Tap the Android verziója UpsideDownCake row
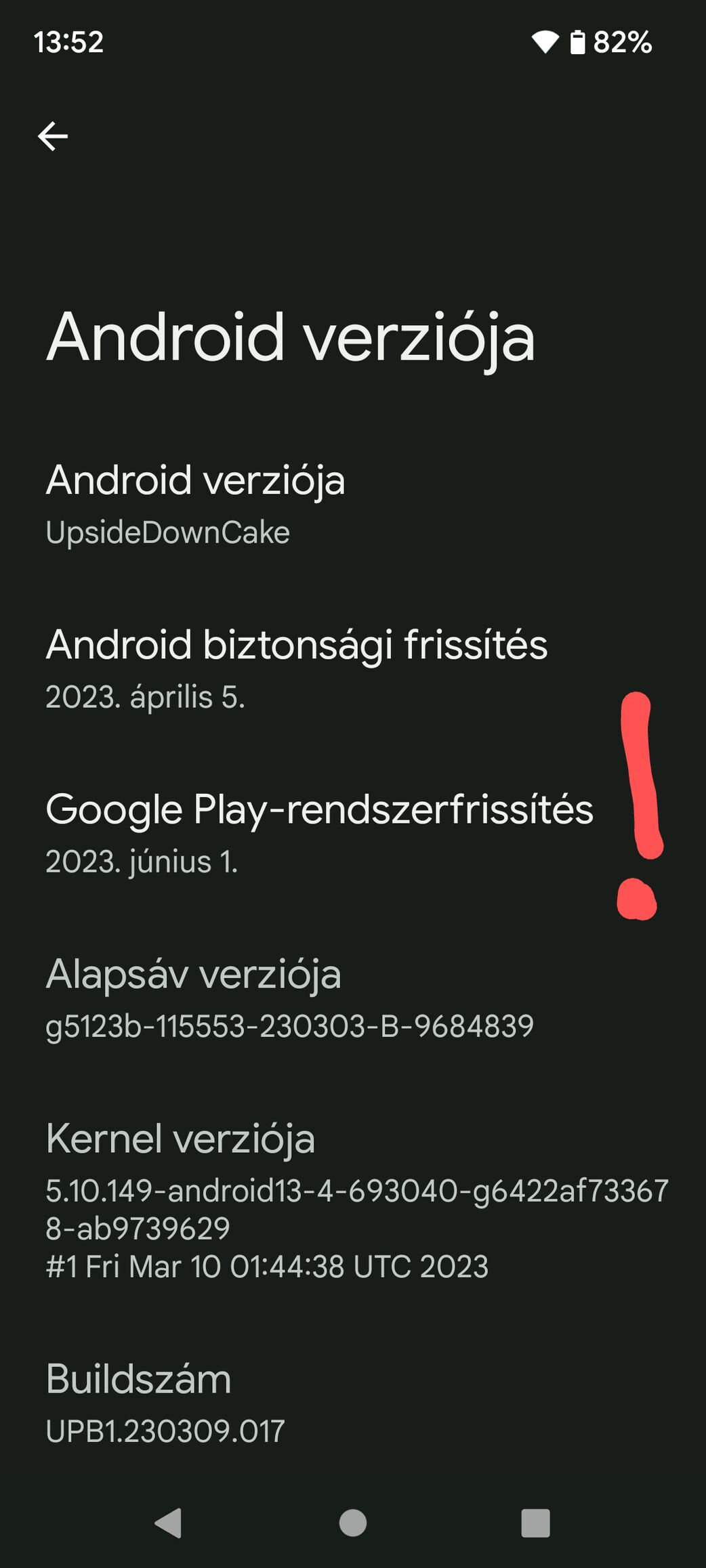The image size is (706, 1568). [x=195, y=505]
